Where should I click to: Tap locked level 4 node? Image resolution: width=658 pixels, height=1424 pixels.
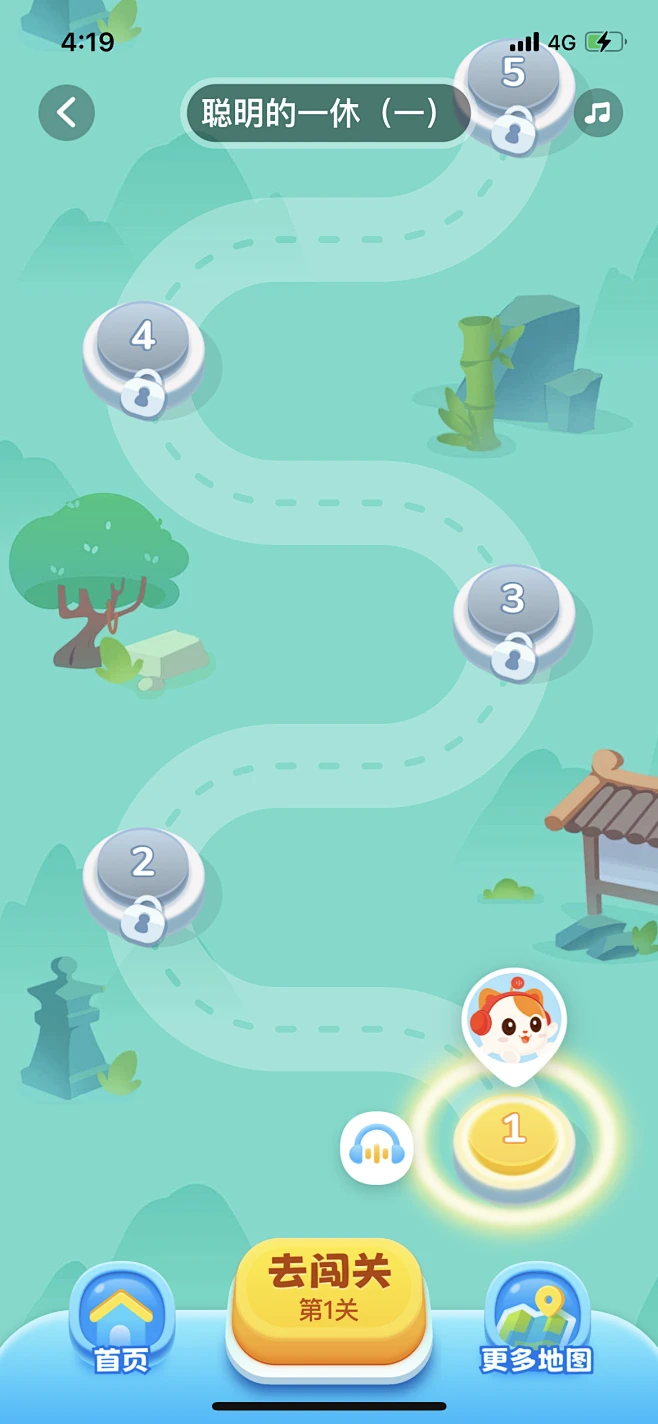143,346
